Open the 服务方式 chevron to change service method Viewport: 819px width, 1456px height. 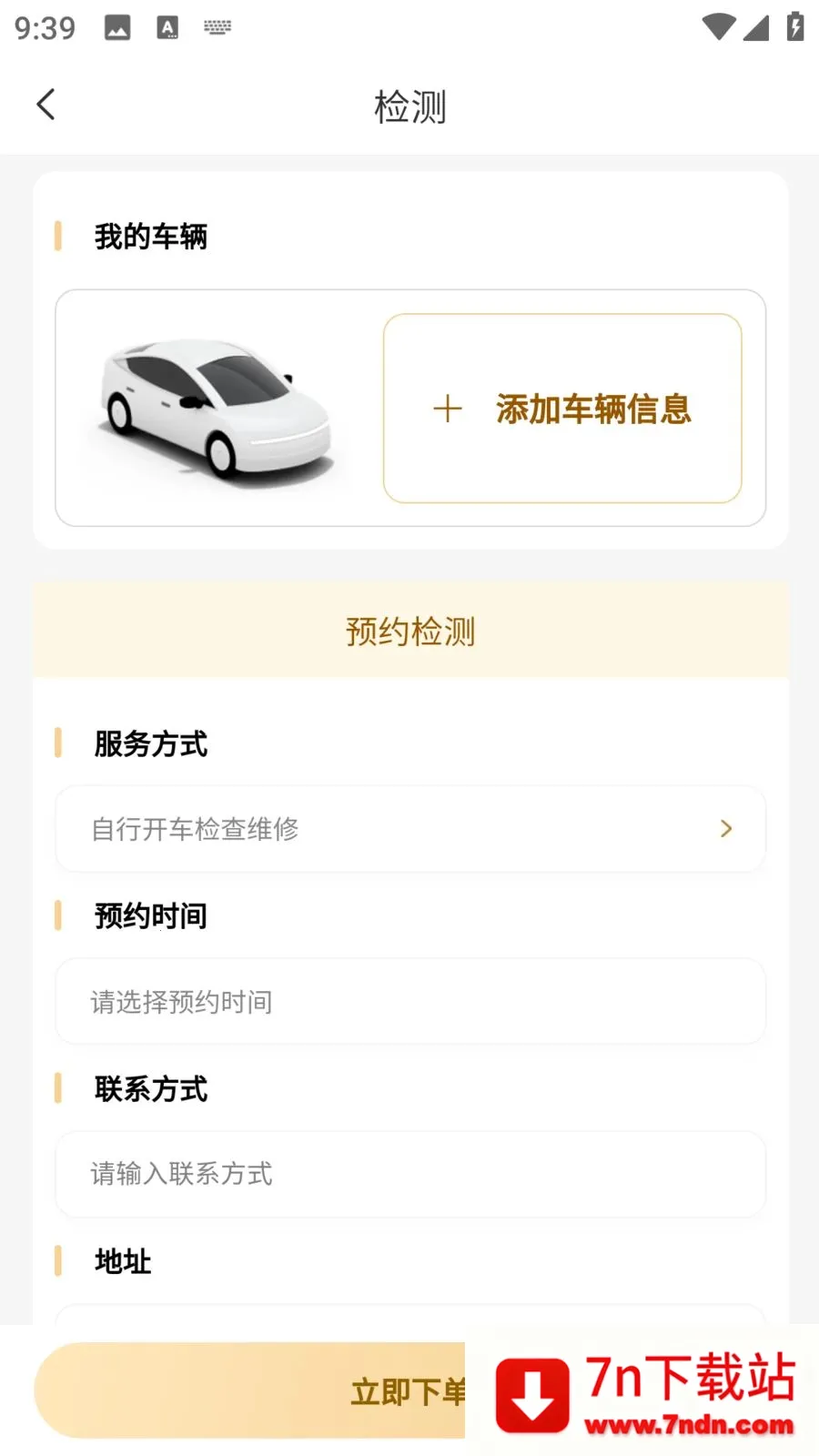(725, 829)
